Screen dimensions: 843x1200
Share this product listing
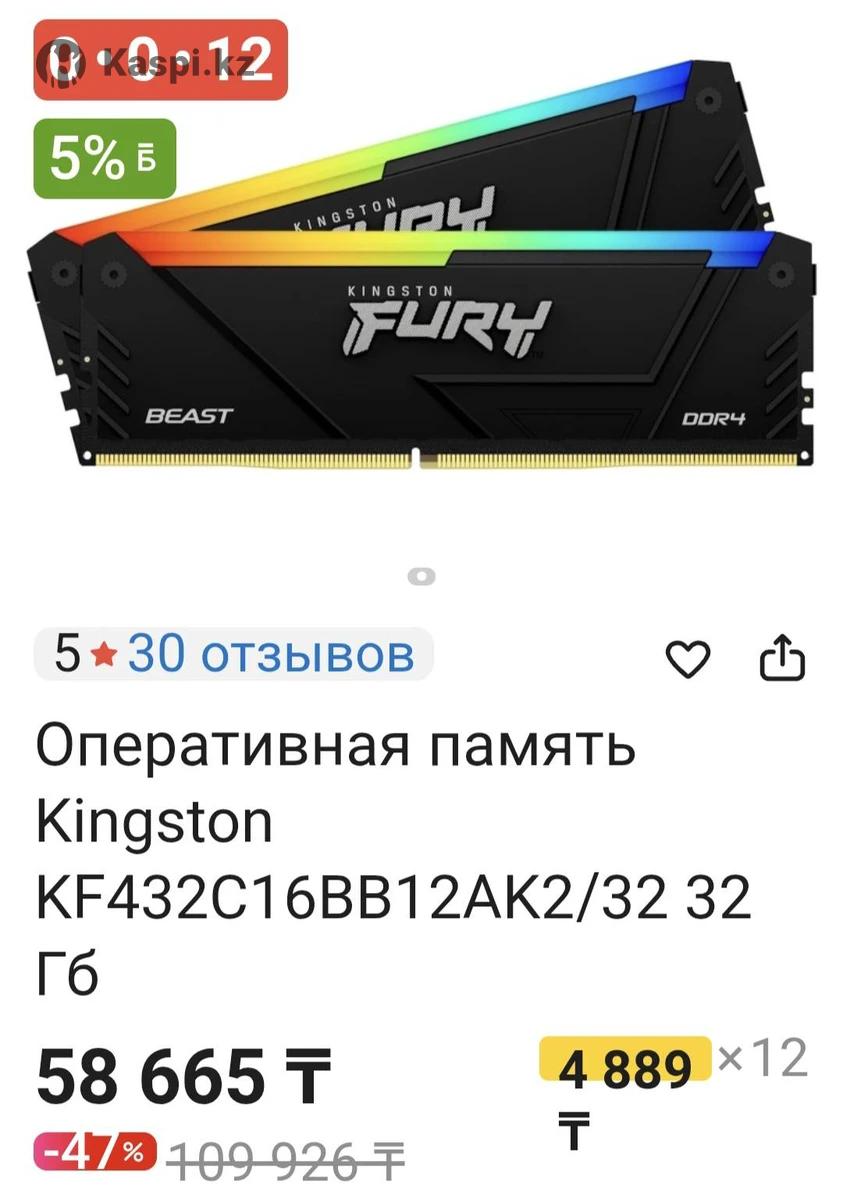coord(783,657)
